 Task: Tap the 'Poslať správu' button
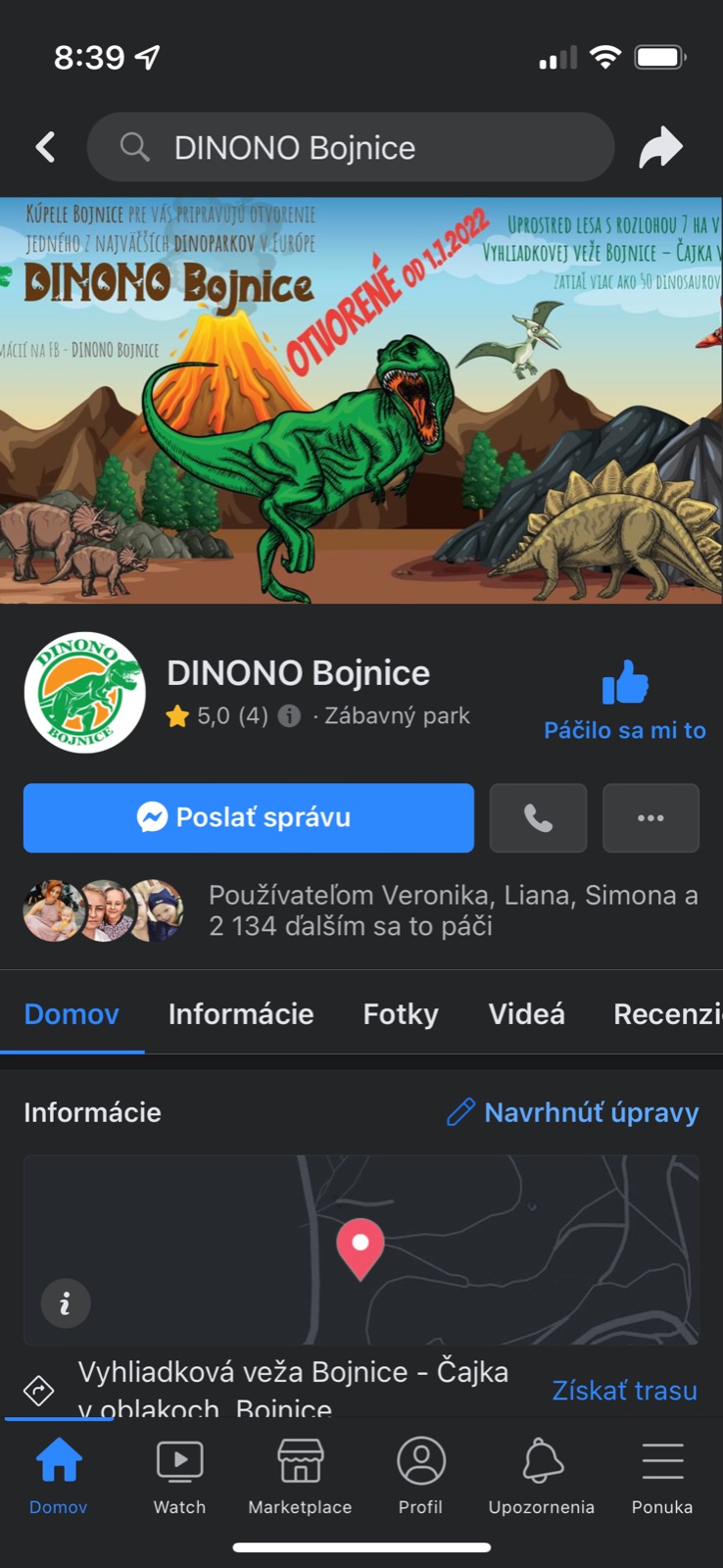(249, 817)
